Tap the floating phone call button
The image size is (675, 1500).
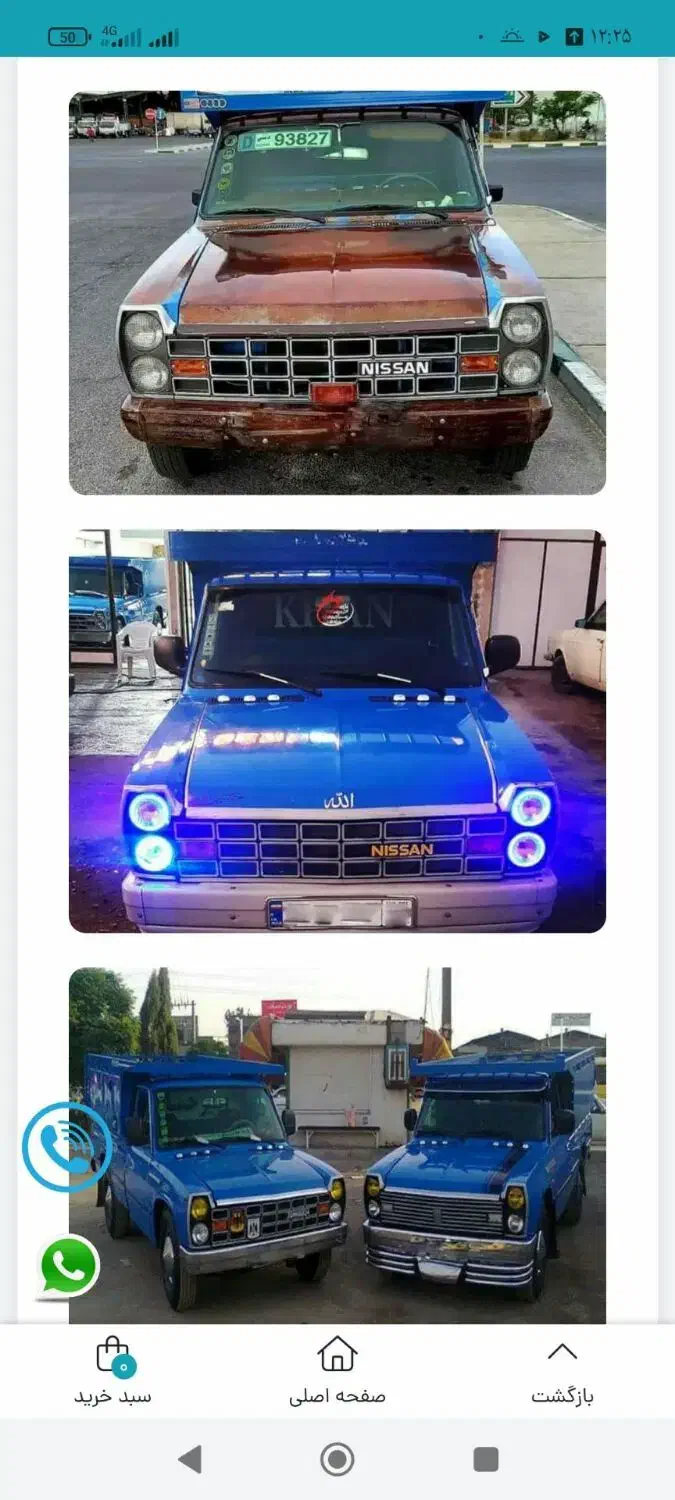pos(67,1147)
